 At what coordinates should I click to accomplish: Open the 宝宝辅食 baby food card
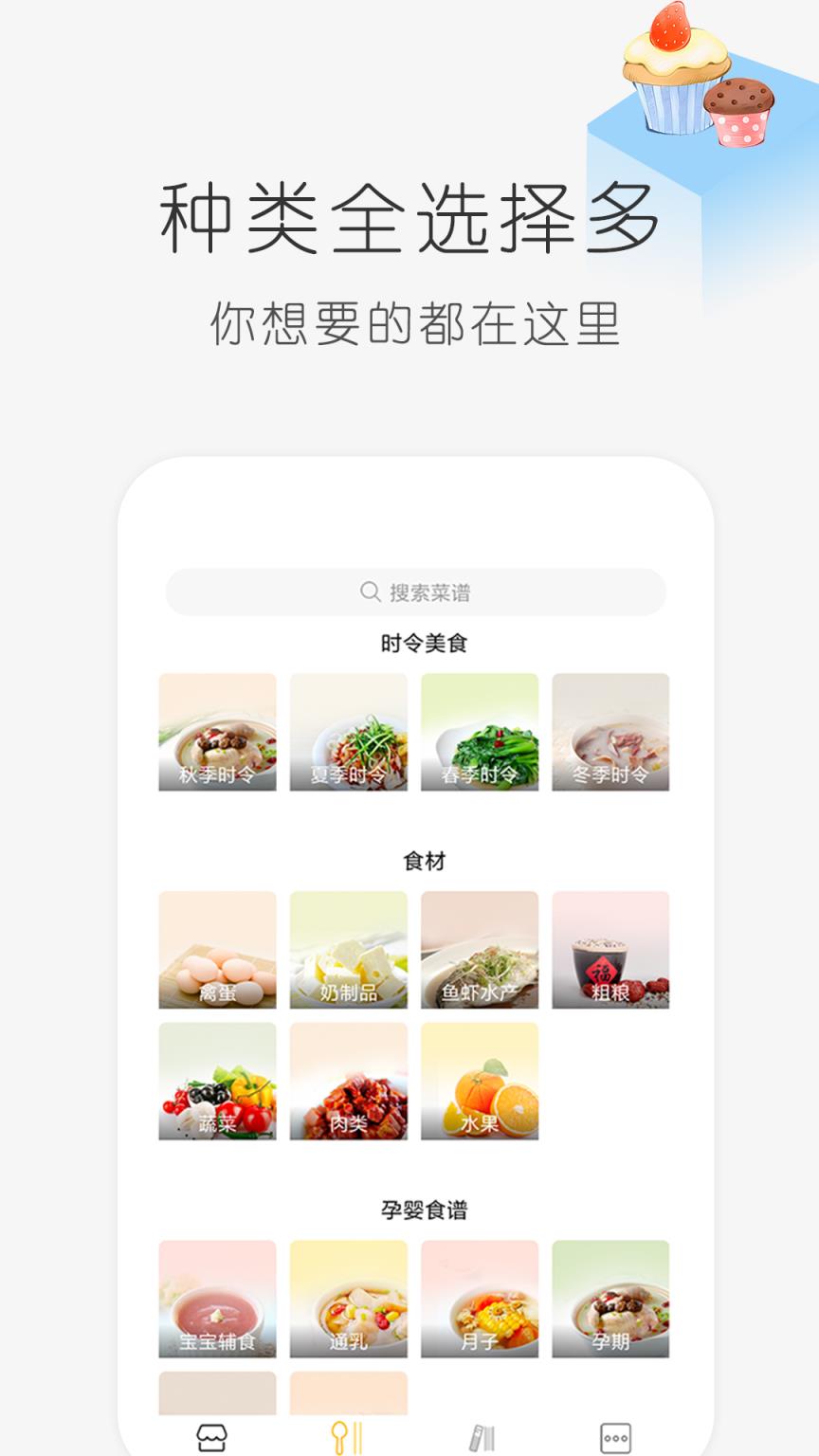coord(216,1299)
